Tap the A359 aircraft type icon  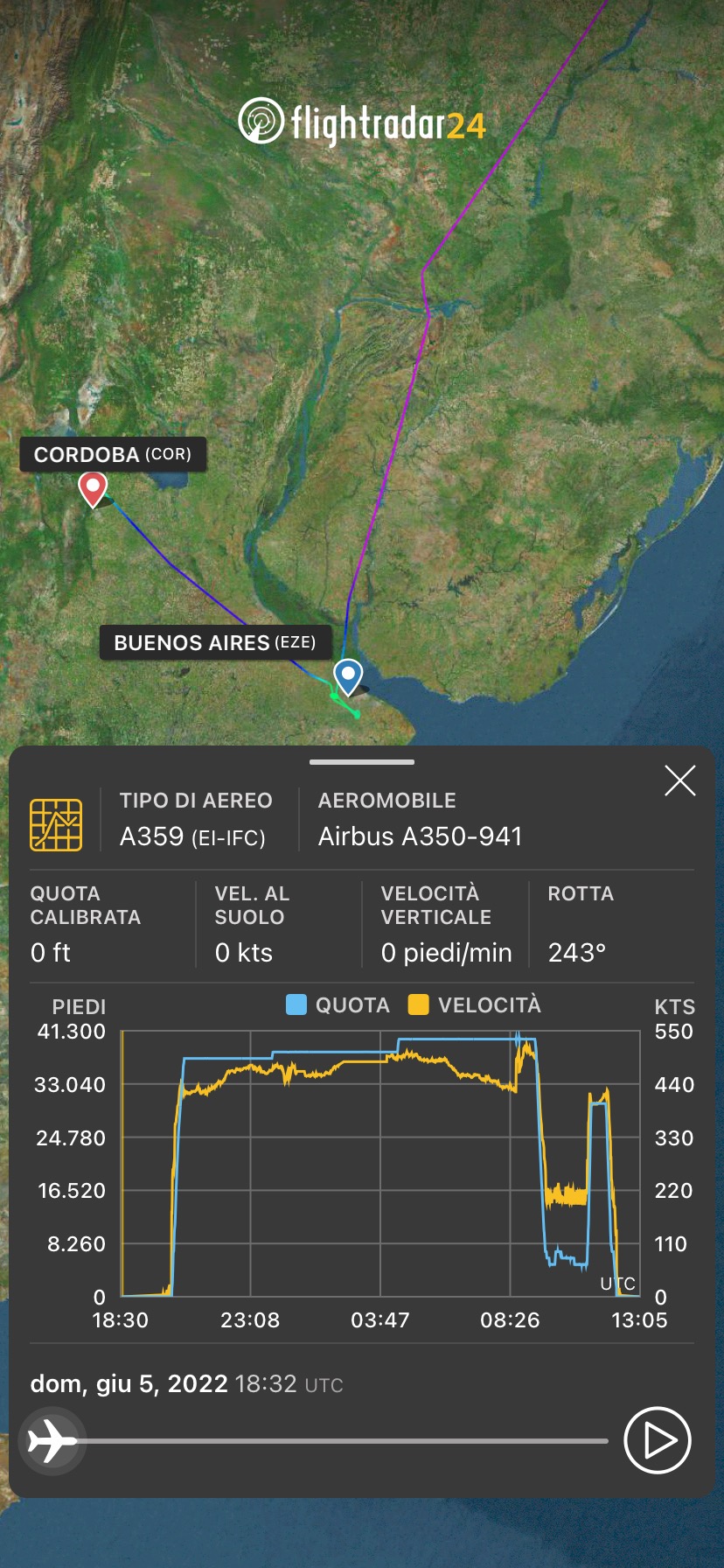click(56, 824)
